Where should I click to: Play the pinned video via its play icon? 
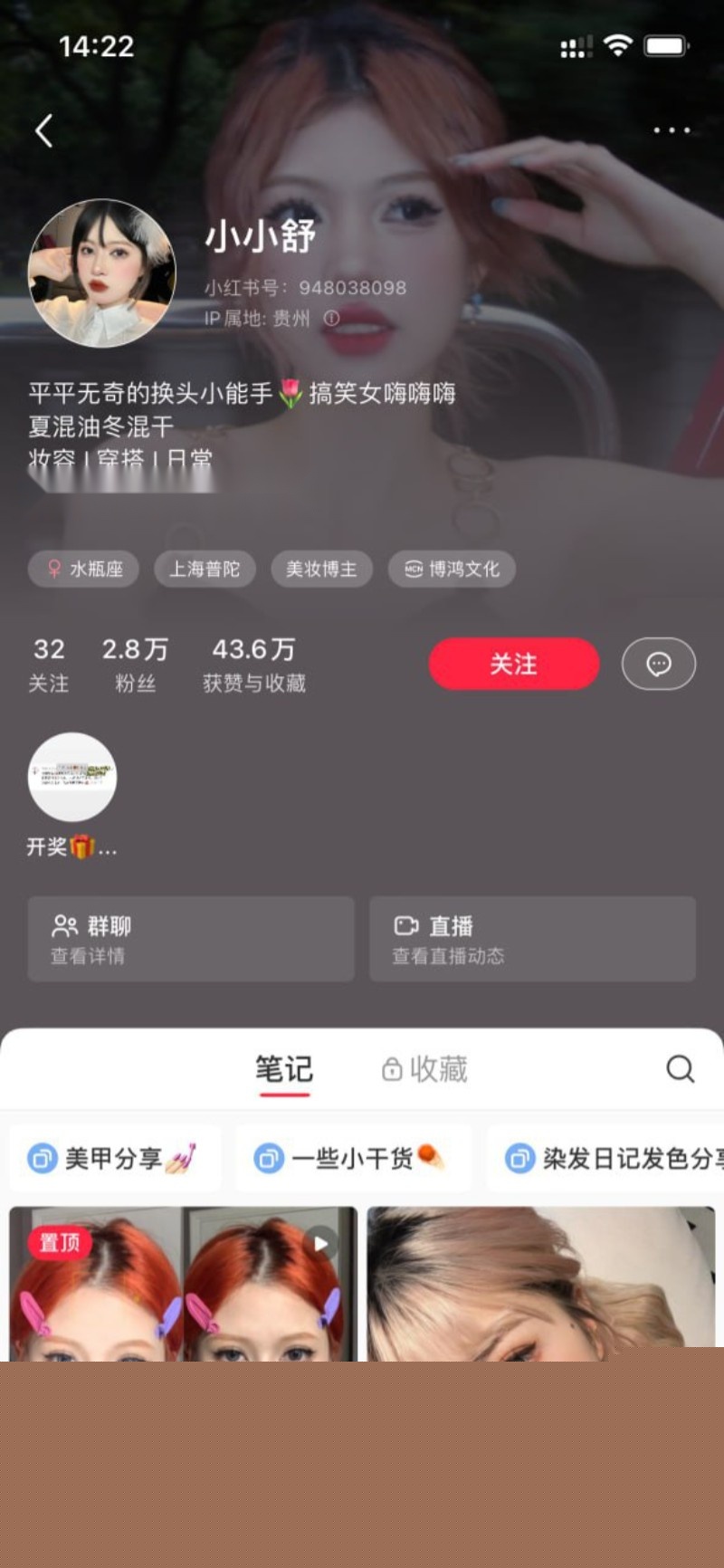point(321,1243)
